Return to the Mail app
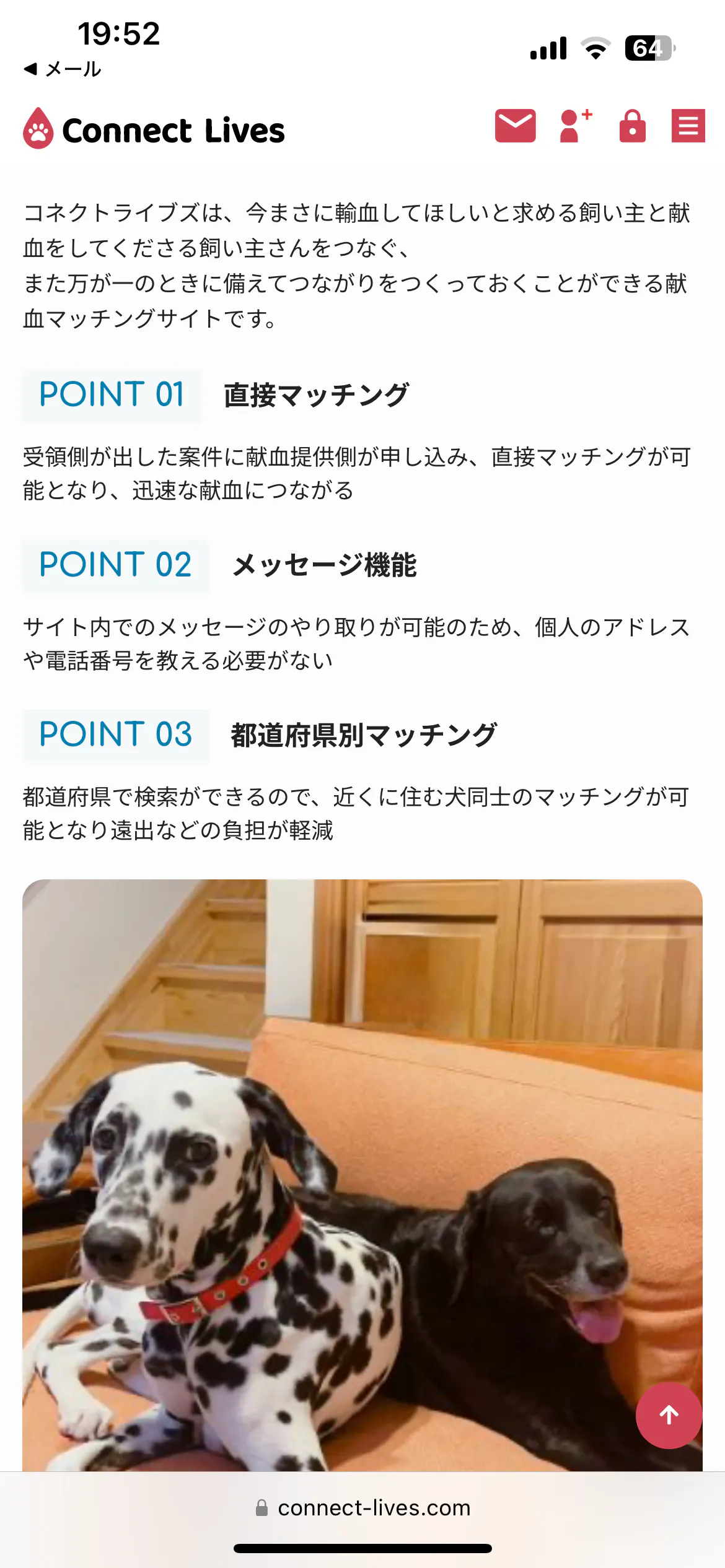This screenshot has height=1568, width=725. (x=63, y=69)
